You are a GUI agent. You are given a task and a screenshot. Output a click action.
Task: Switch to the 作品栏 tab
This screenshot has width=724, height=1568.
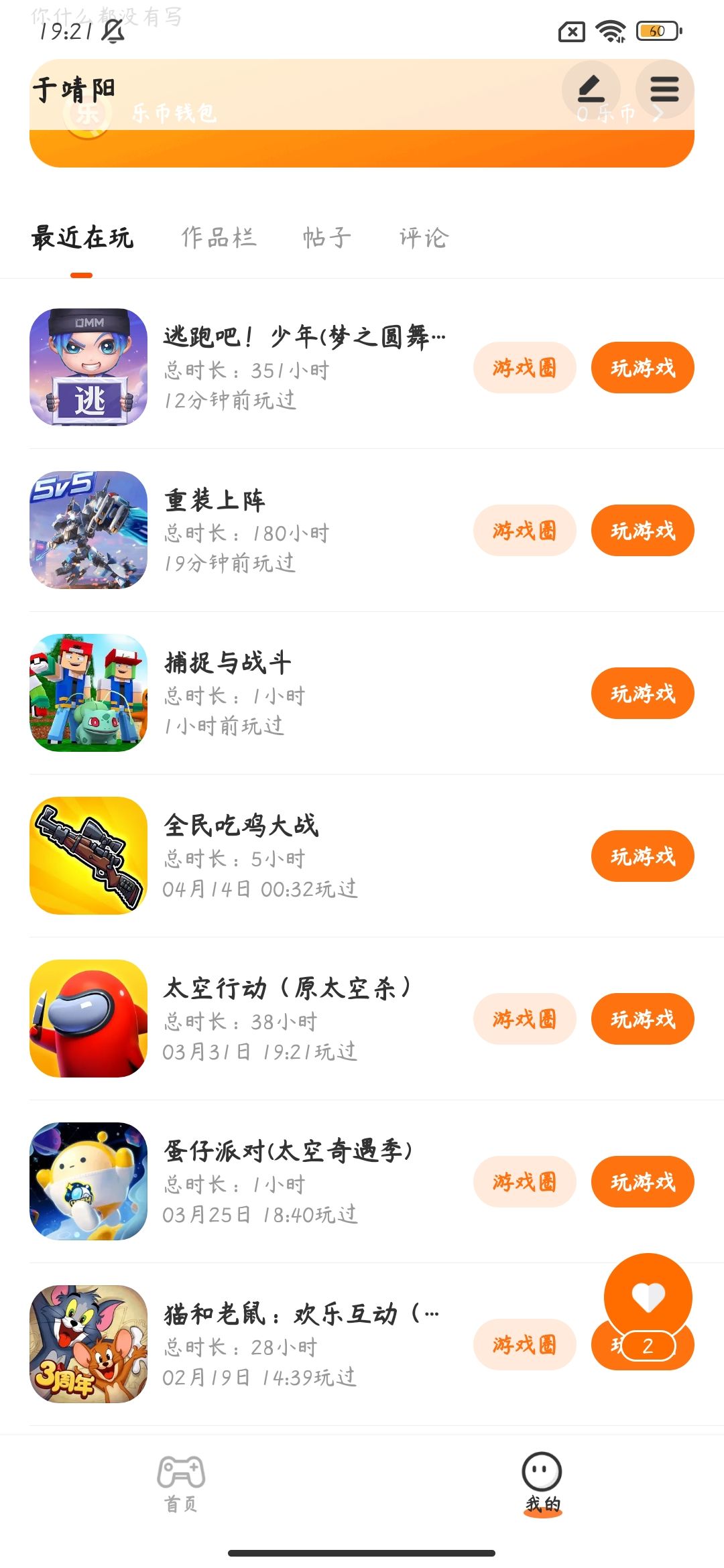219,237
